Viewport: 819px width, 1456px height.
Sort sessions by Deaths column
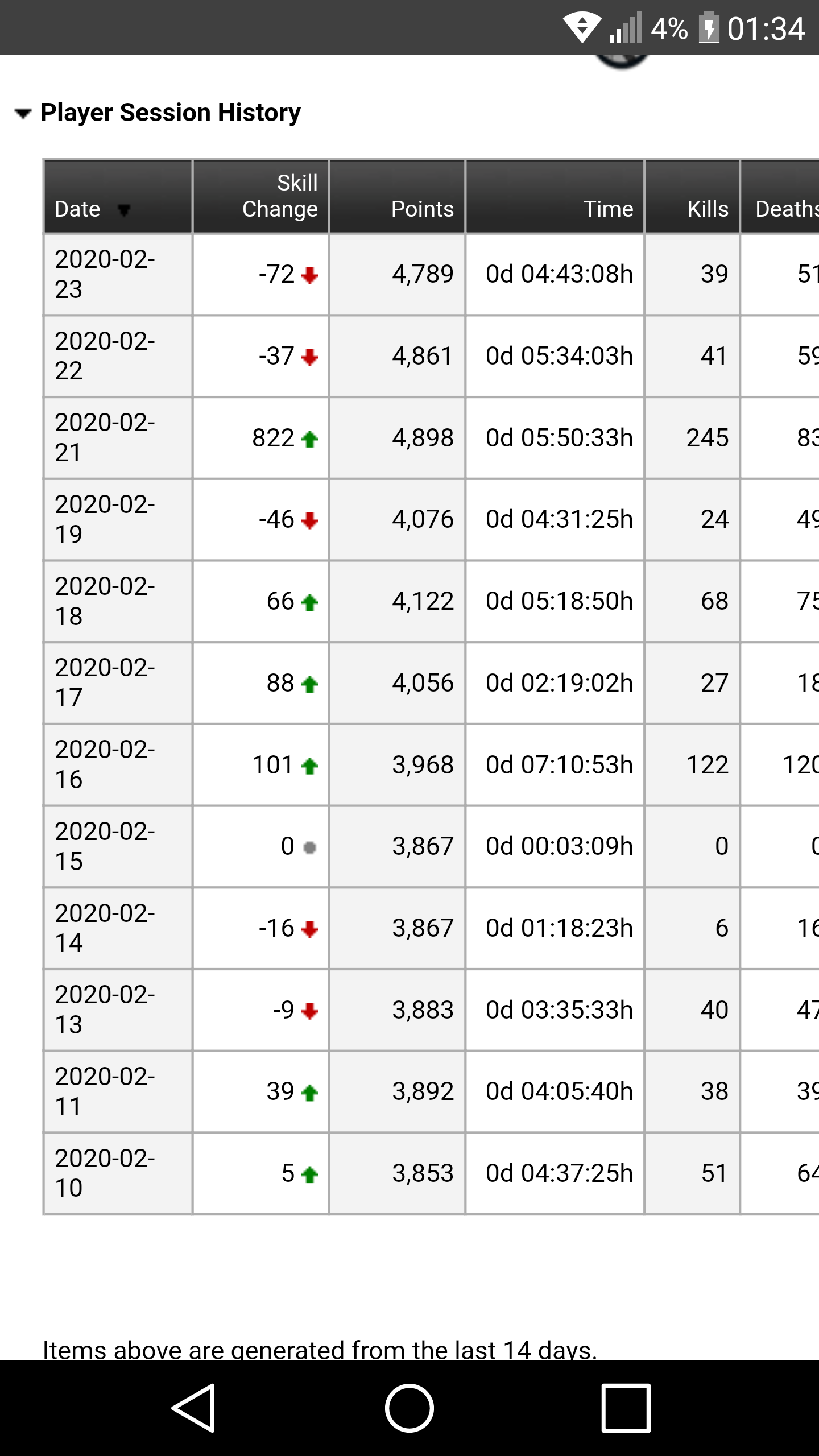point(787,209)
